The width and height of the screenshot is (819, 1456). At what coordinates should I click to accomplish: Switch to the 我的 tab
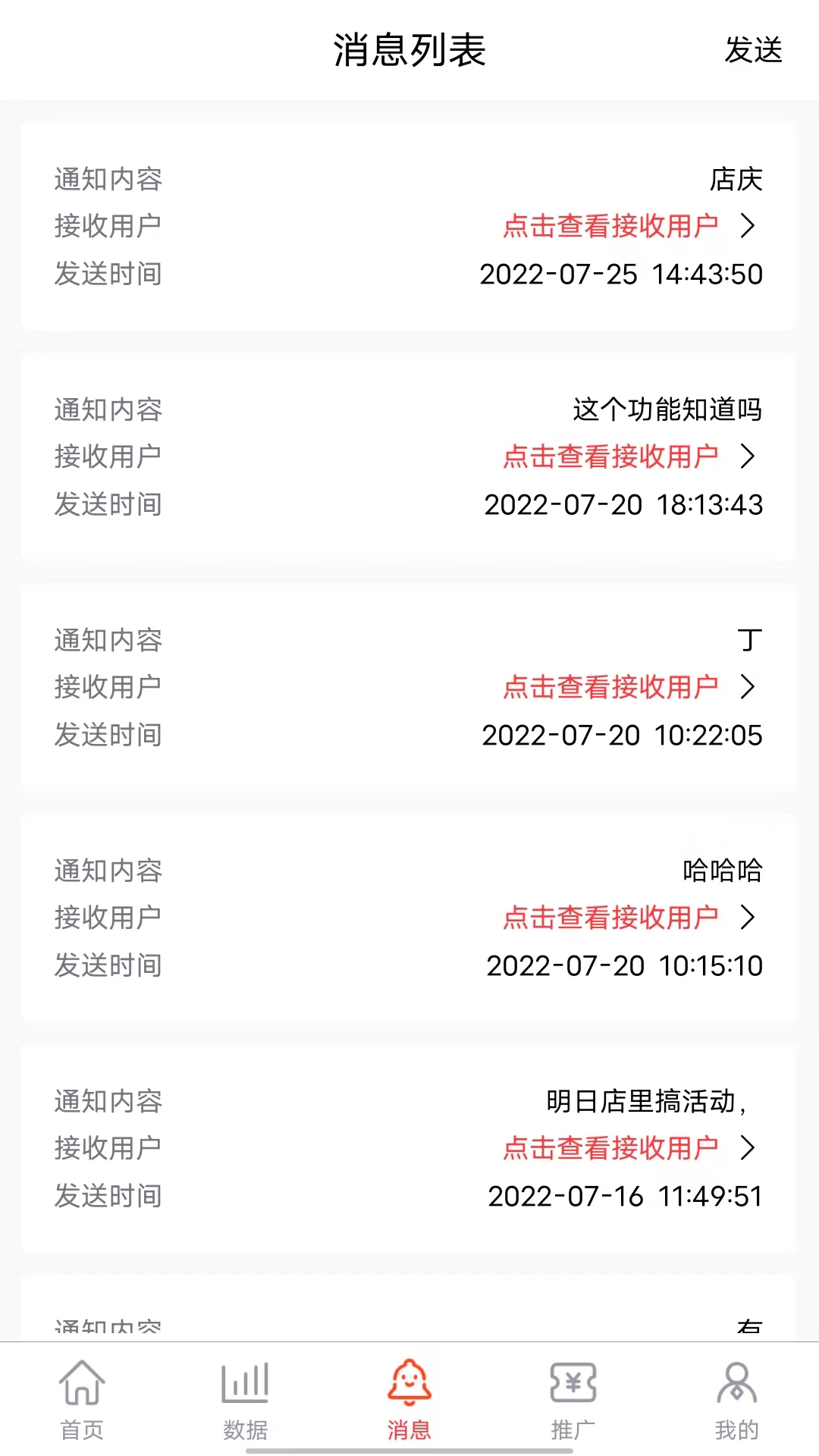(x=736, y=1400)
